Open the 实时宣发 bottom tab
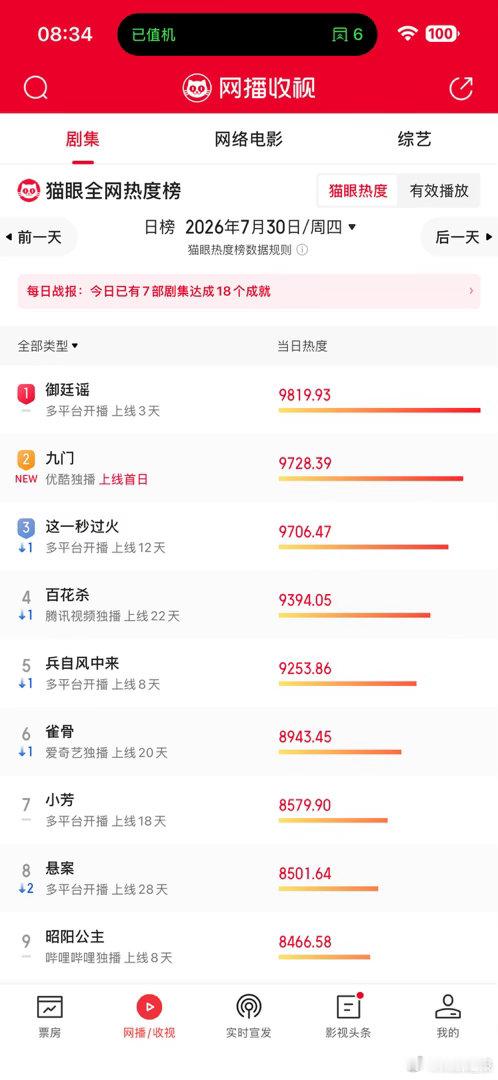Image resolution: width=498 pixels, height=1080 pixels. [x=249, y=1017]
